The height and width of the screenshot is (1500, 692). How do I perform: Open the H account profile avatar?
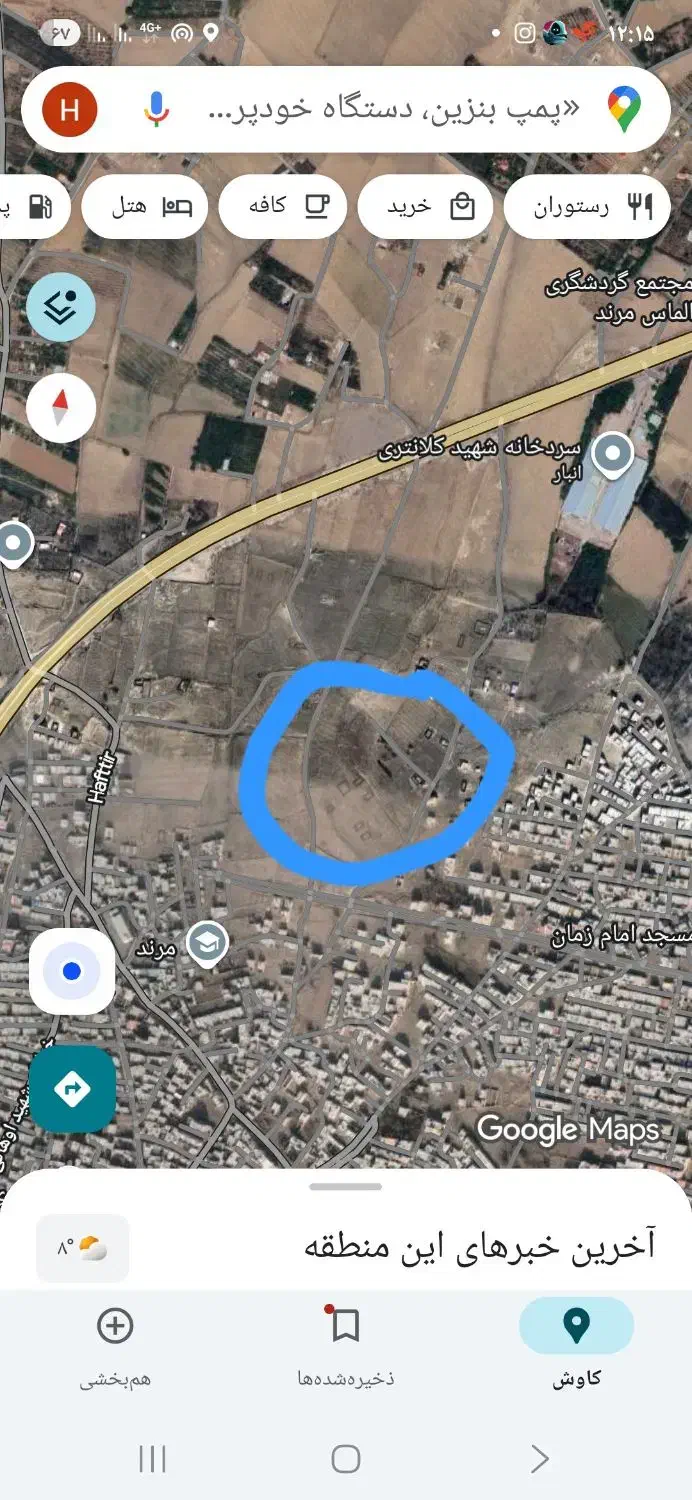point(70,109)
